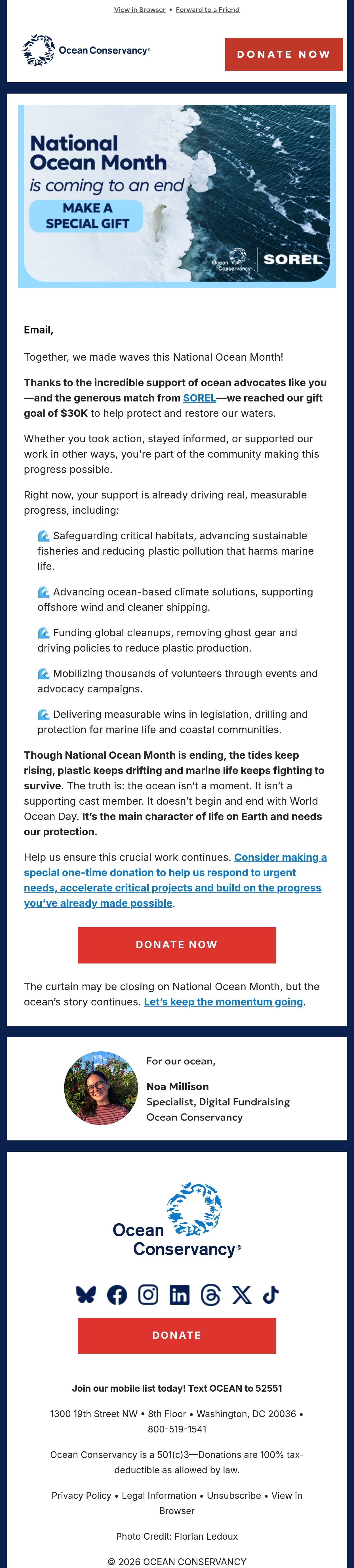Open Legal Information in the footer
Image resolution: width=354 pixels, height=1568 pixels.
tap(159, 1496)
